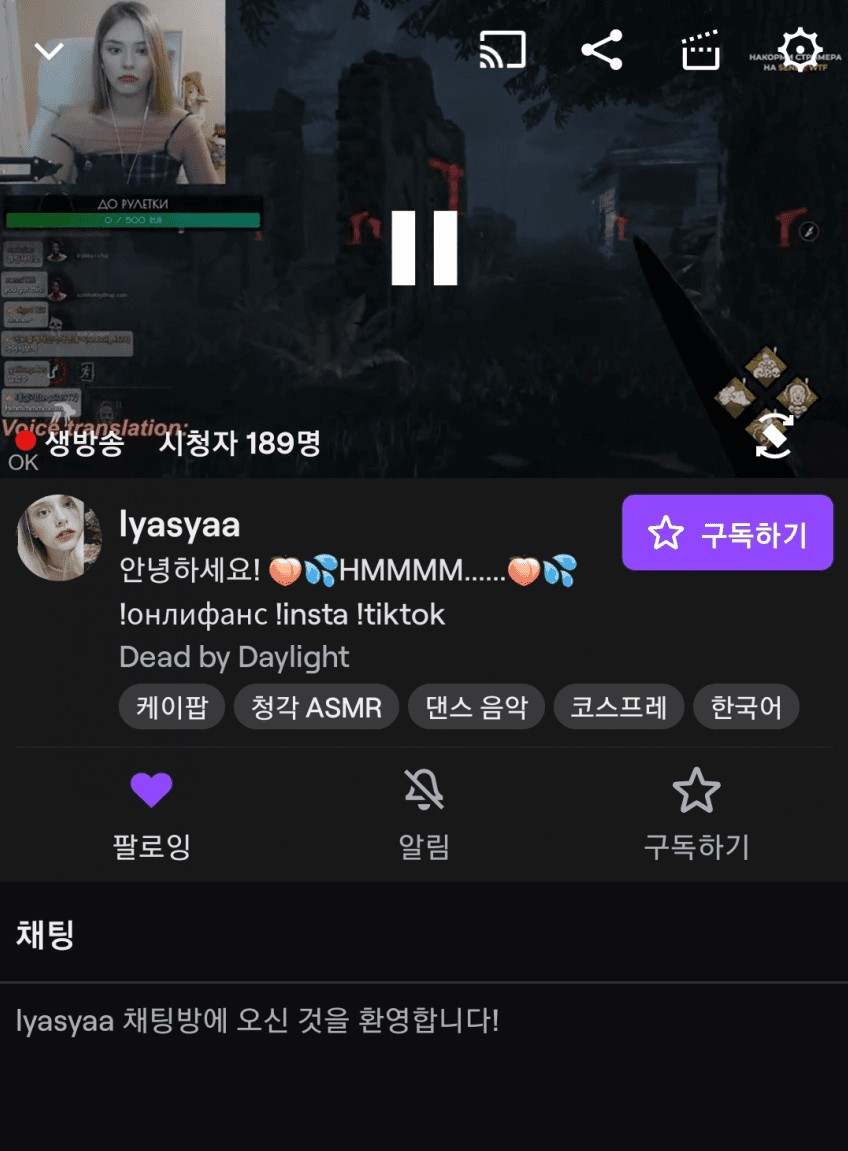Image resolution: width=848 pixels, height=1151 pixels.
Task: Share this lyasyaa stream
Action: coord(602,50)
